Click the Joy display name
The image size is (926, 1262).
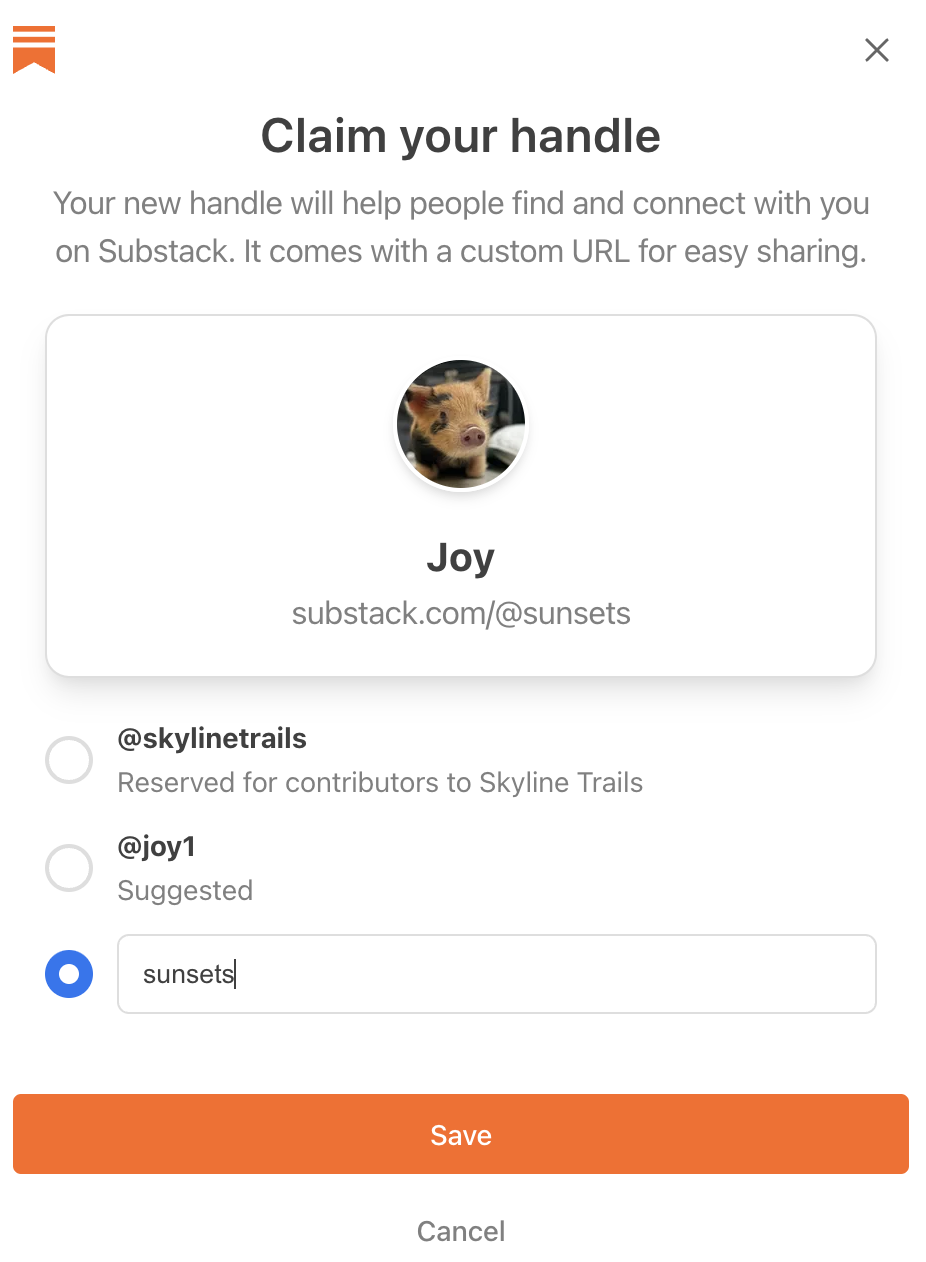coord(461,557)
